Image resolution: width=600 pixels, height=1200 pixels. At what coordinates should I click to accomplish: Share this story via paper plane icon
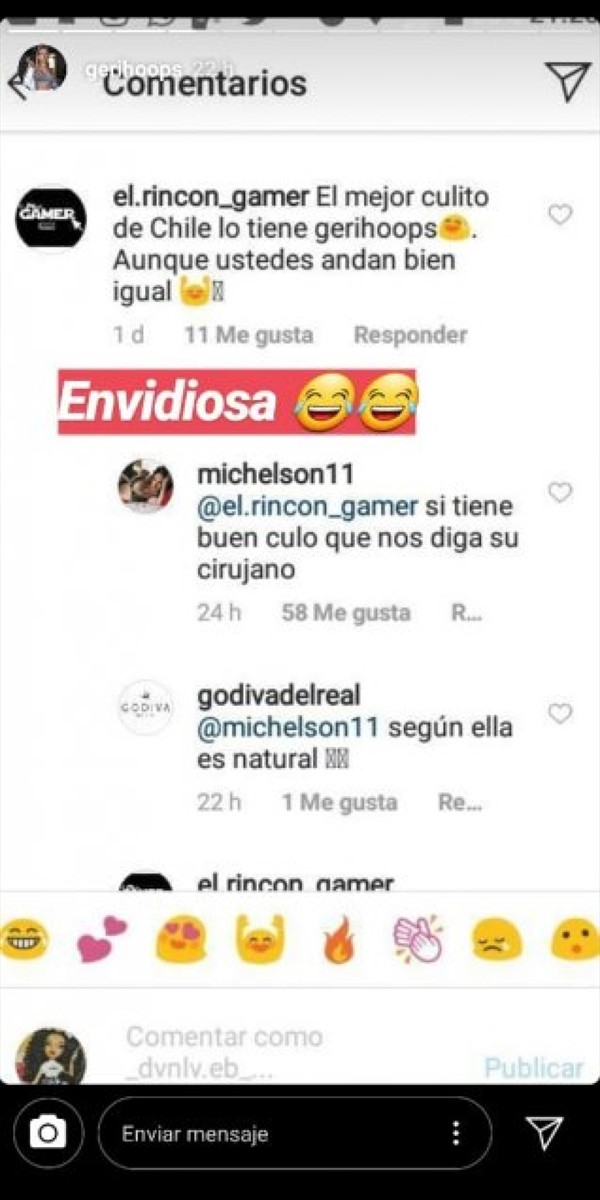tap(545, 1133)
